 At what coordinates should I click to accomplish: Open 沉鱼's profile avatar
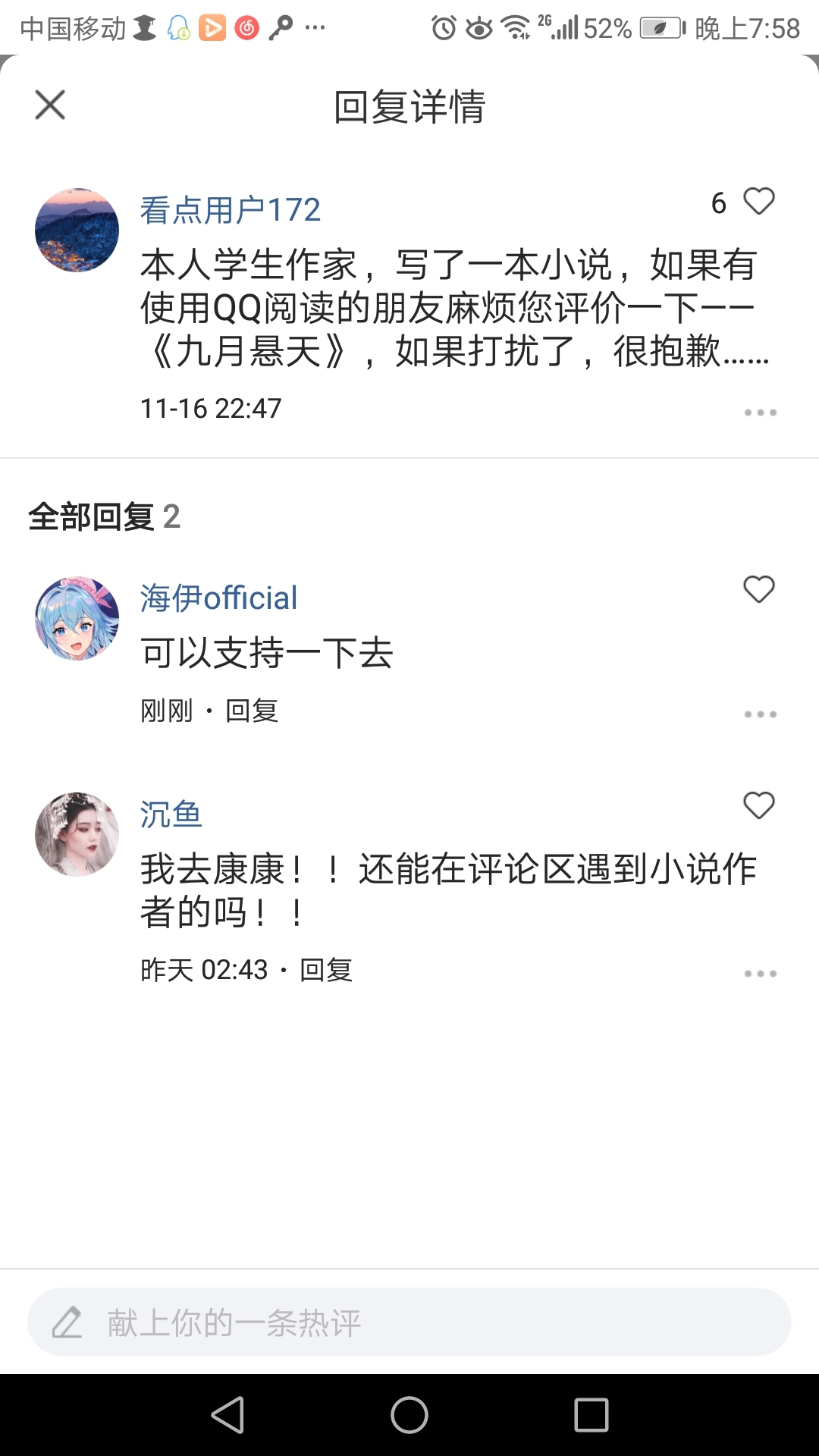click(x=77, y=834)
